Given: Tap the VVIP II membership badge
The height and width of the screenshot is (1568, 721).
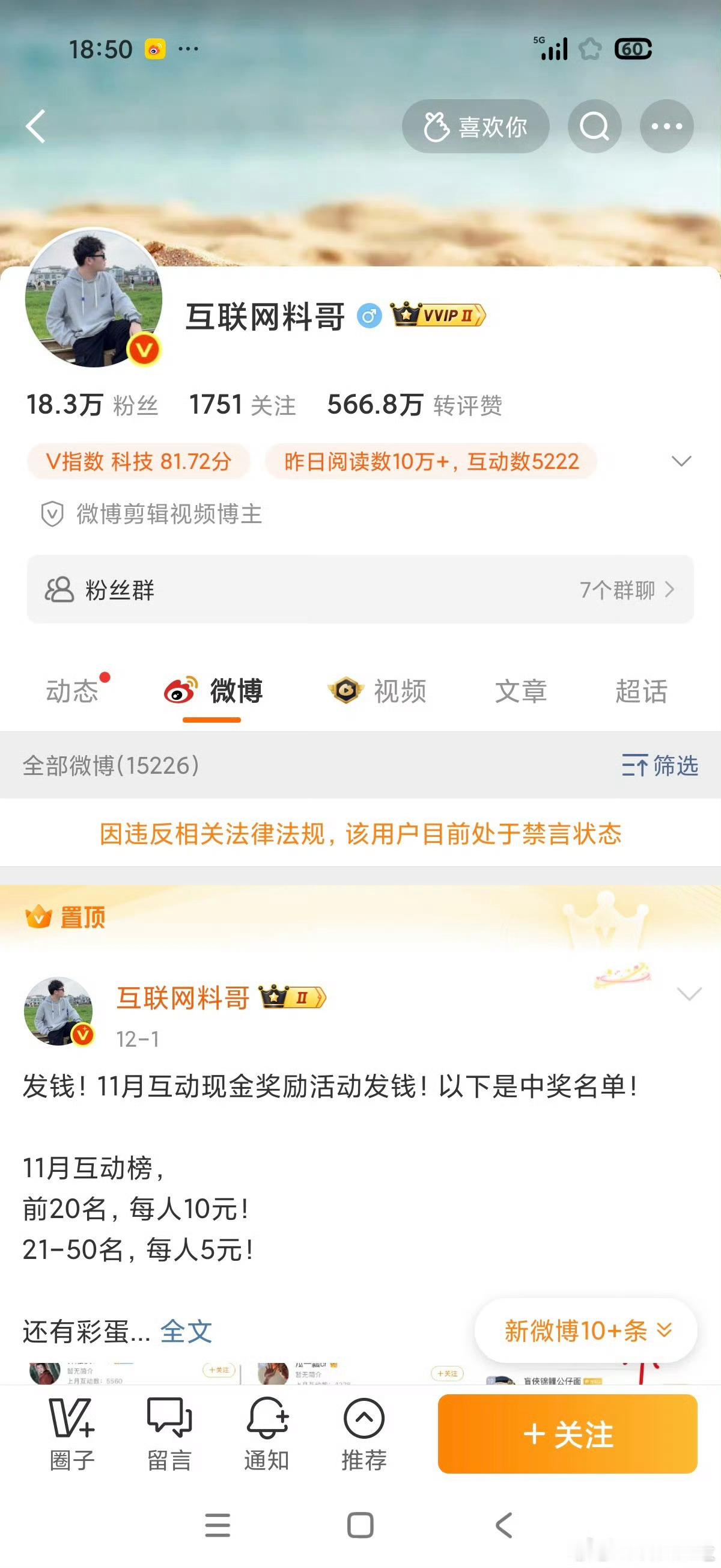Looking at the screenshot, I should coord(437,315).
